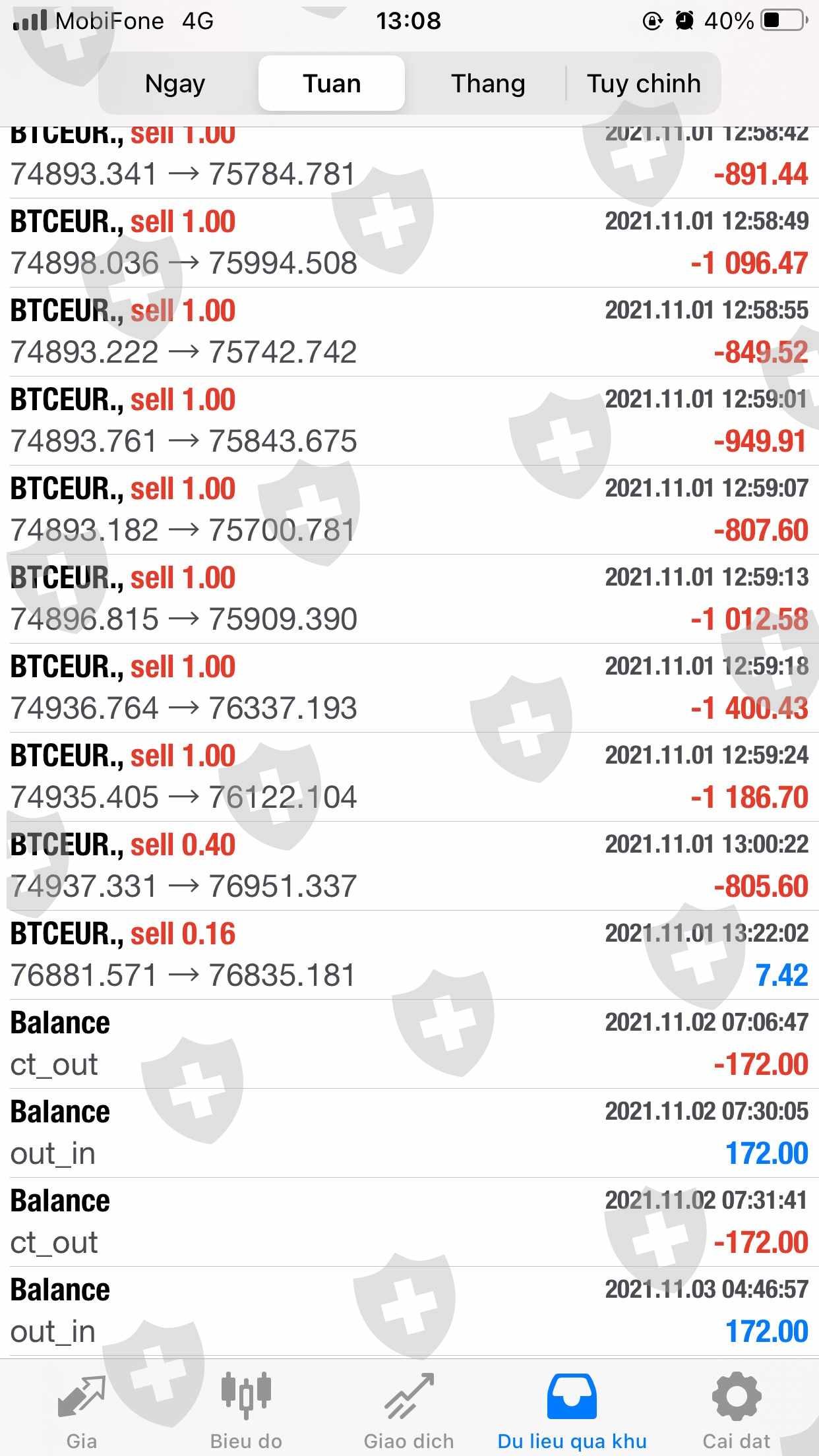Screen dimensions: 819x1456
Task: Switch to the Ngay period filter
Action: point(175,84)
